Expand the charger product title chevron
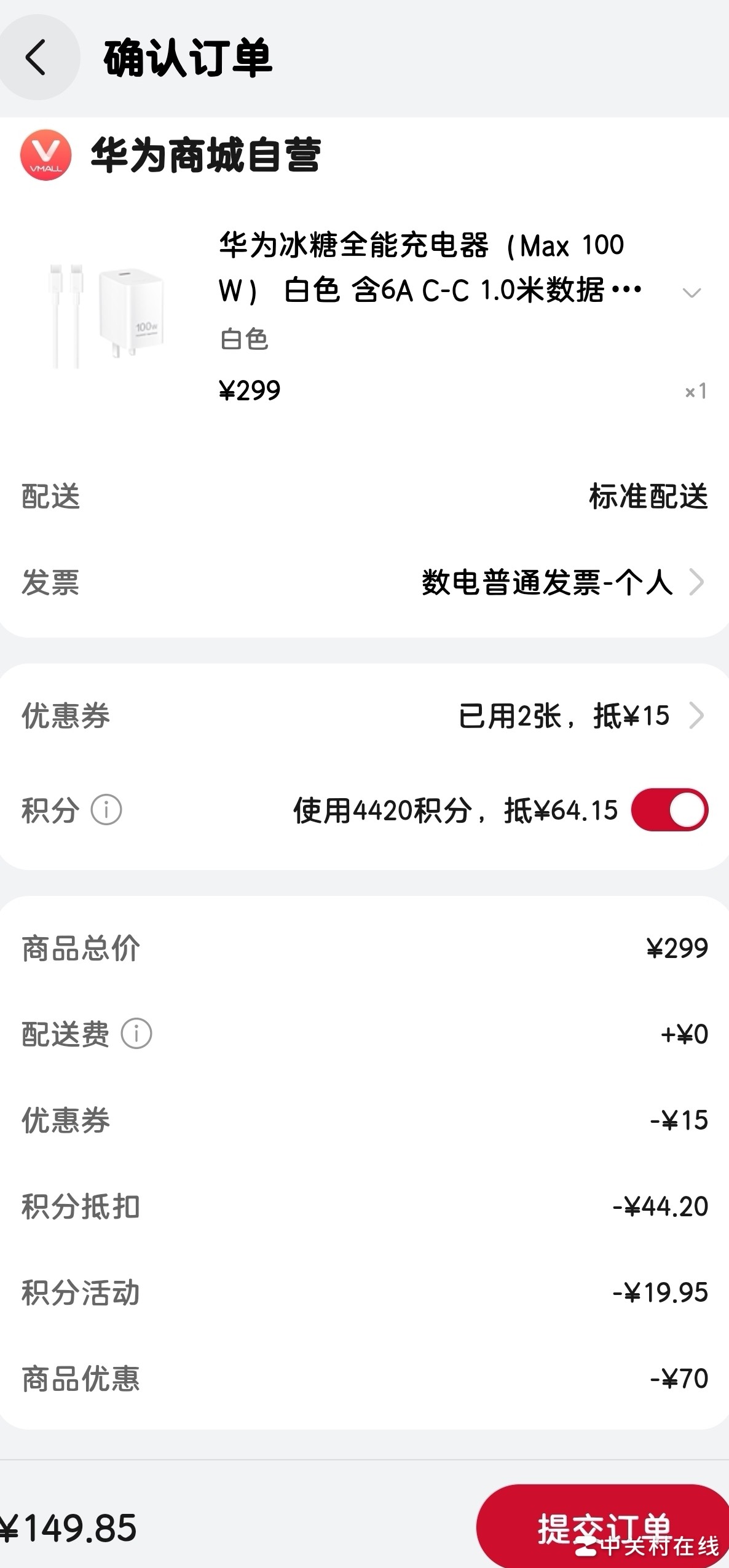The image size is (729, 1568). coord(692,293)
